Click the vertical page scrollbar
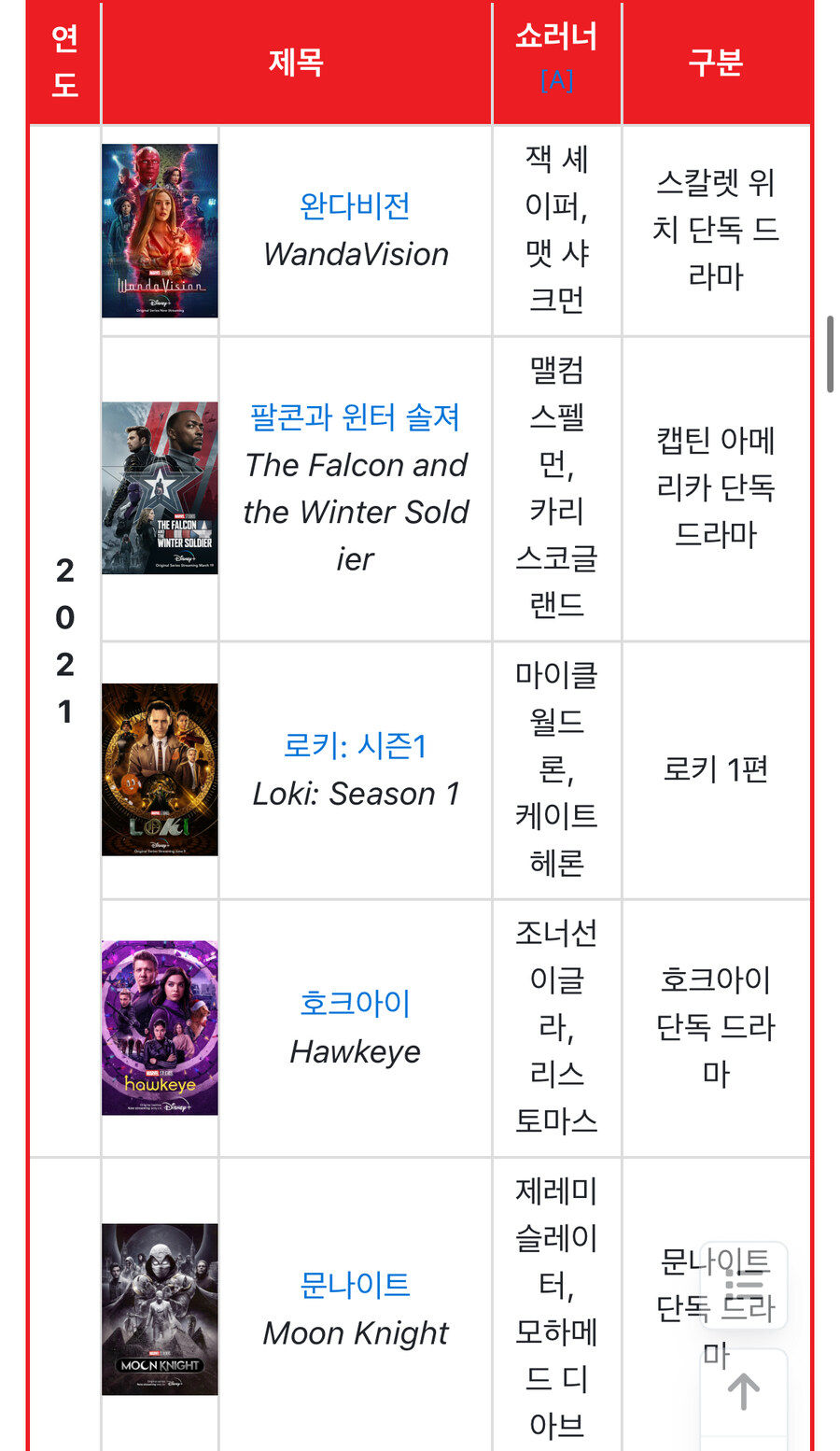840x1451 pixels. coord(832,355)
